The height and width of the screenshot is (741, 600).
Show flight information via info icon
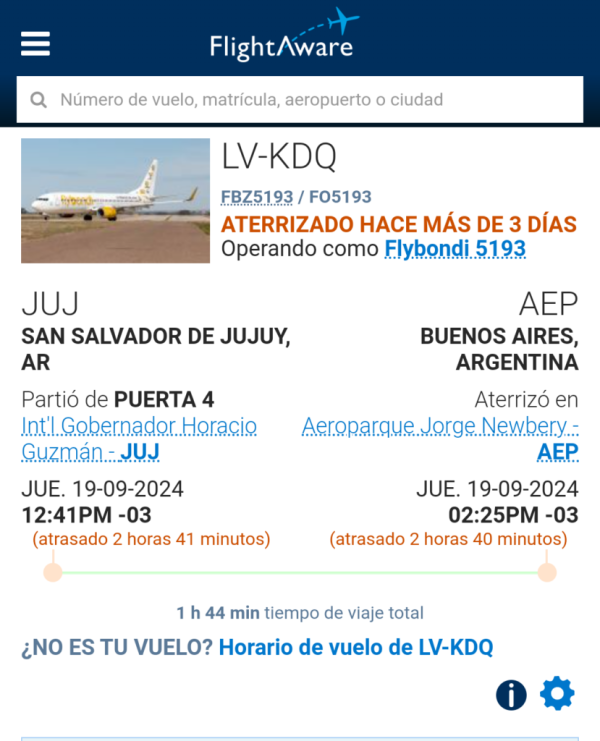pos(511,695)
